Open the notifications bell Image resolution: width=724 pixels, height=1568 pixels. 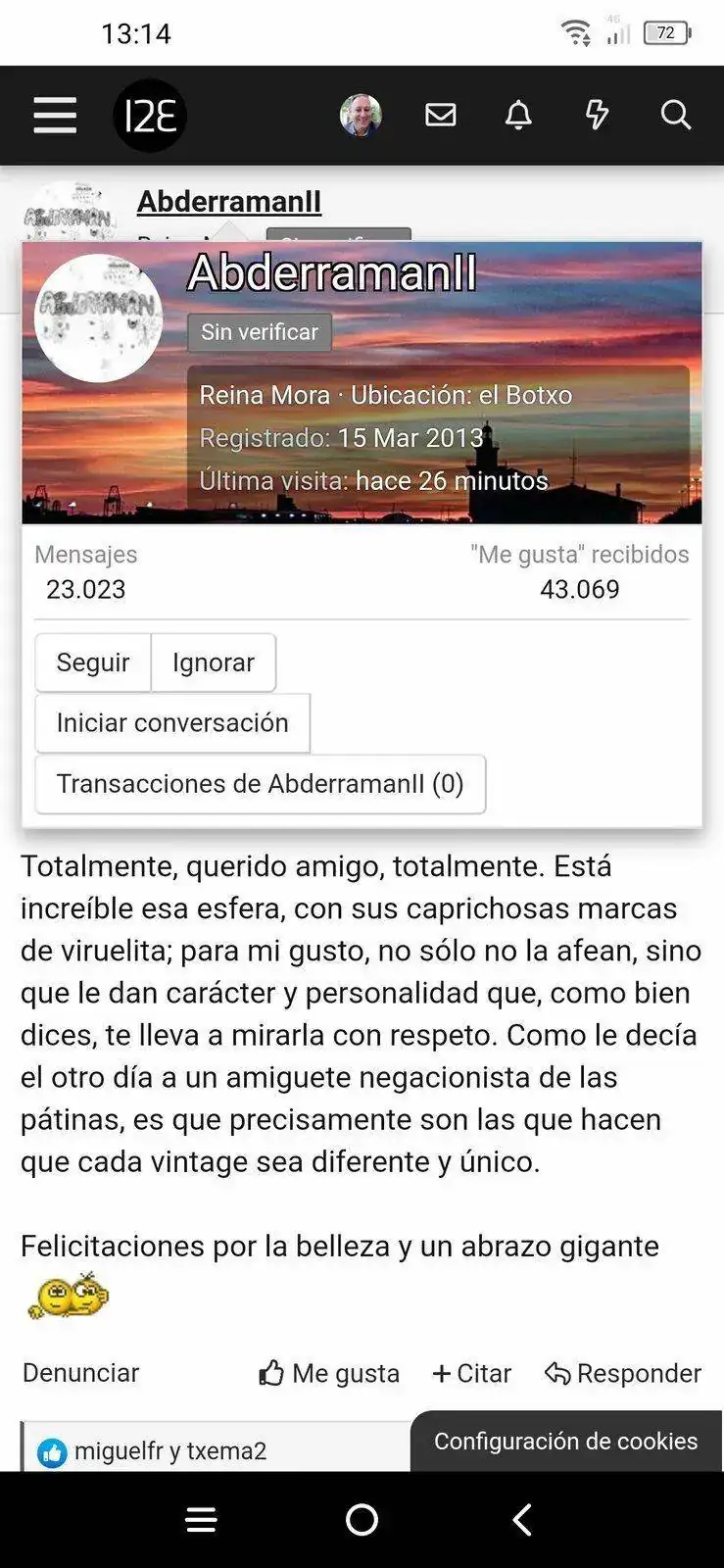point(518,115)
